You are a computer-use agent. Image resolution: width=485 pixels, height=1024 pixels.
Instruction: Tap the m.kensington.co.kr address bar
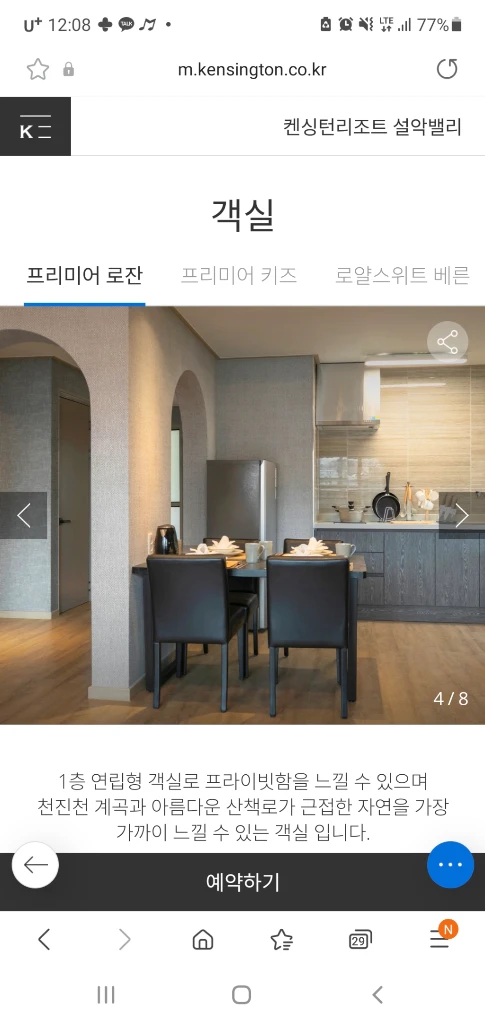(x=251, y=69)
